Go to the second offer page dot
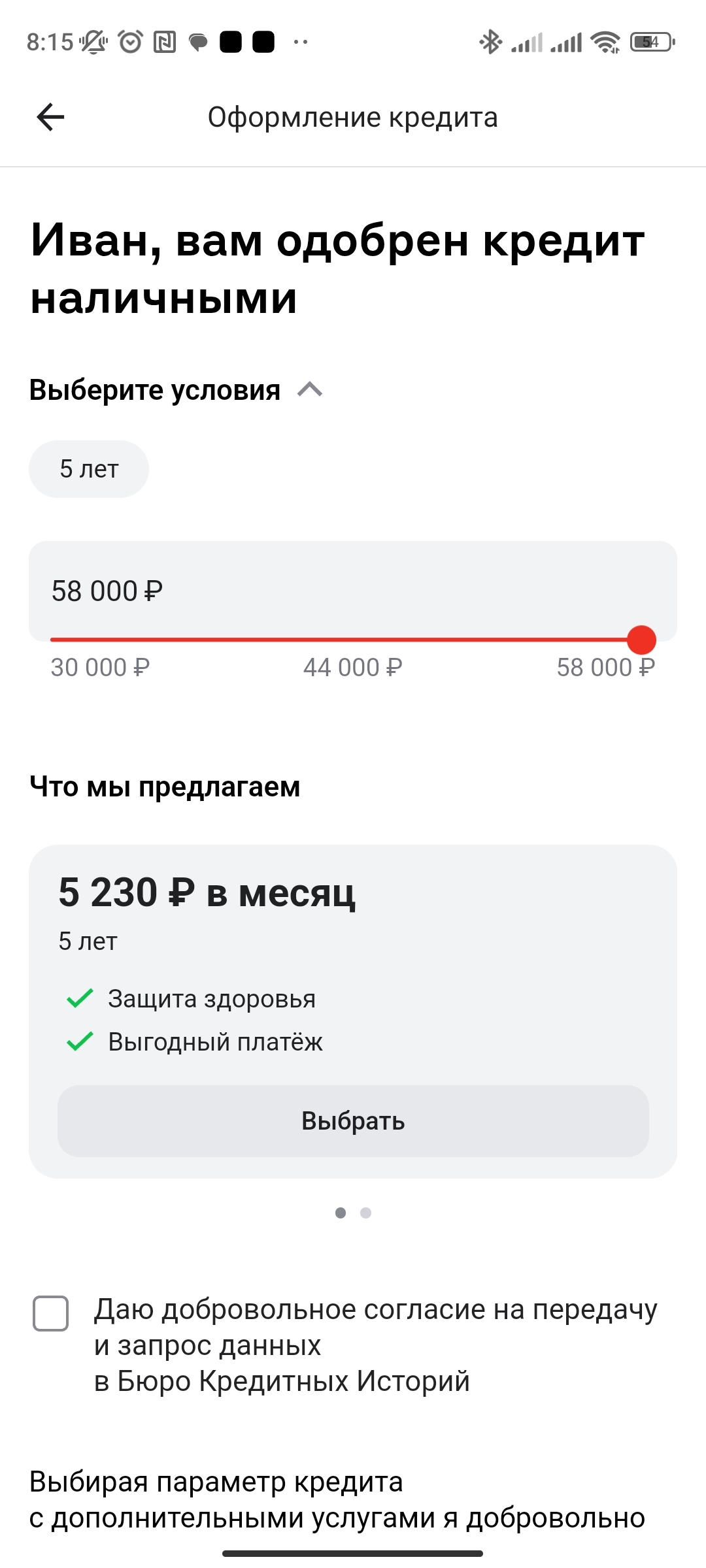The height and width of the screenshot is (1568, 706). (x=365, y=1213)
